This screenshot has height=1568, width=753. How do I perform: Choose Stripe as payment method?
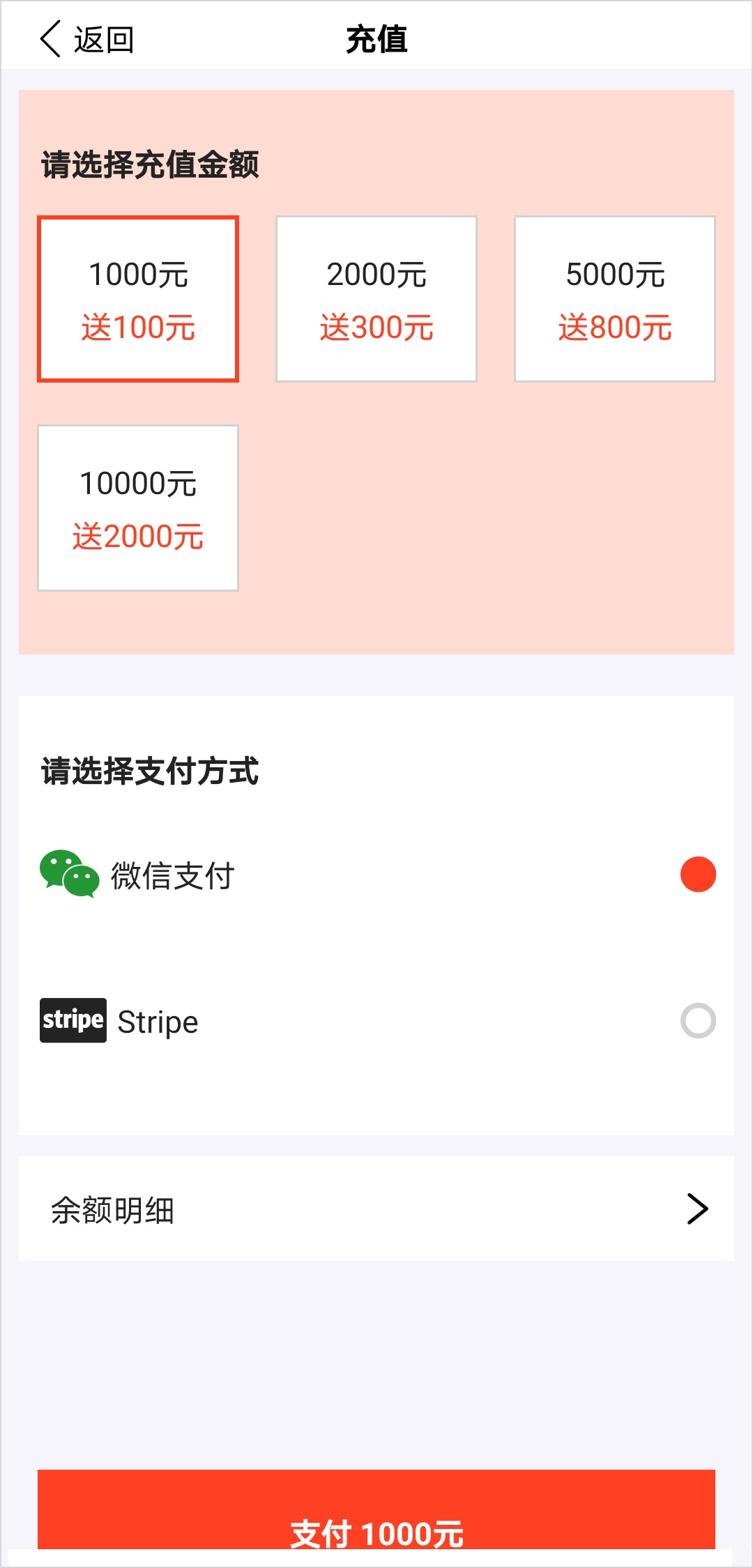coord(376,1021)
